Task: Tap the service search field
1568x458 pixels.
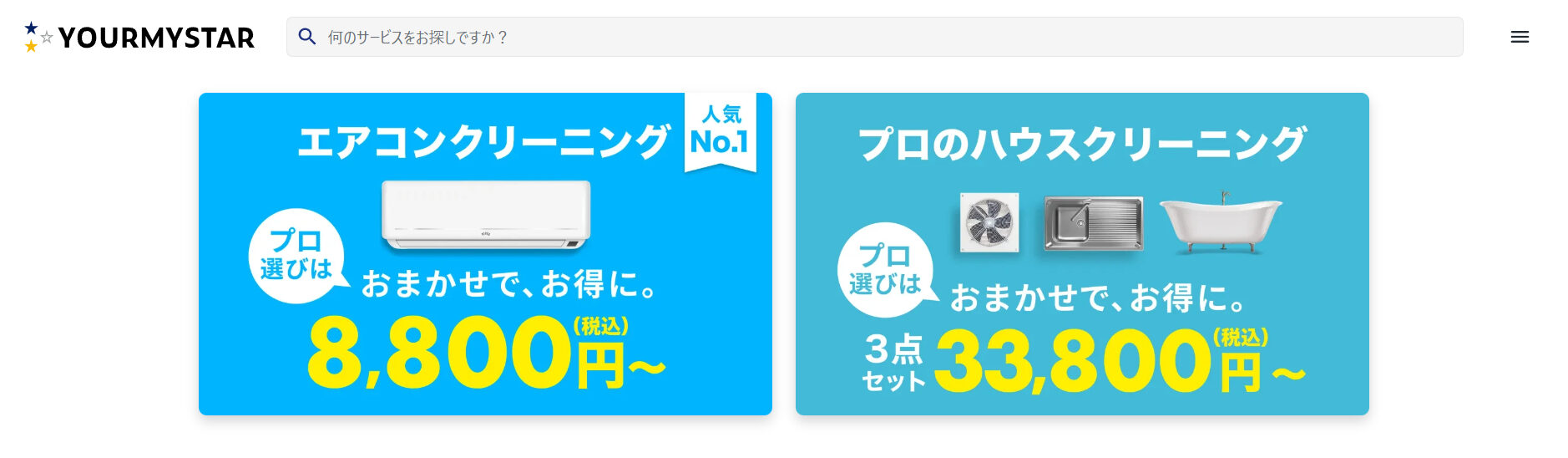Action: [x=873, y=37]
